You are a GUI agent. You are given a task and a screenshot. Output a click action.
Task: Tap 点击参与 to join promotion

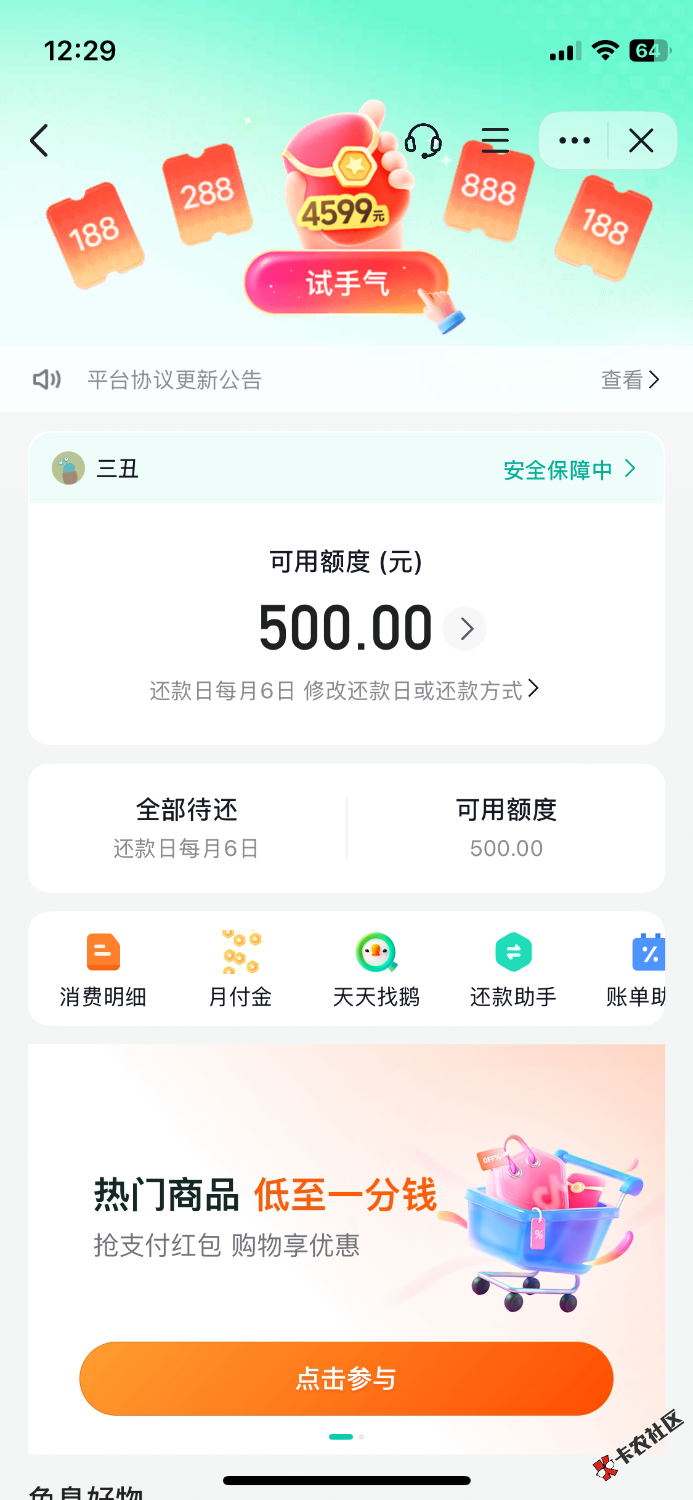coord(346,1379)
